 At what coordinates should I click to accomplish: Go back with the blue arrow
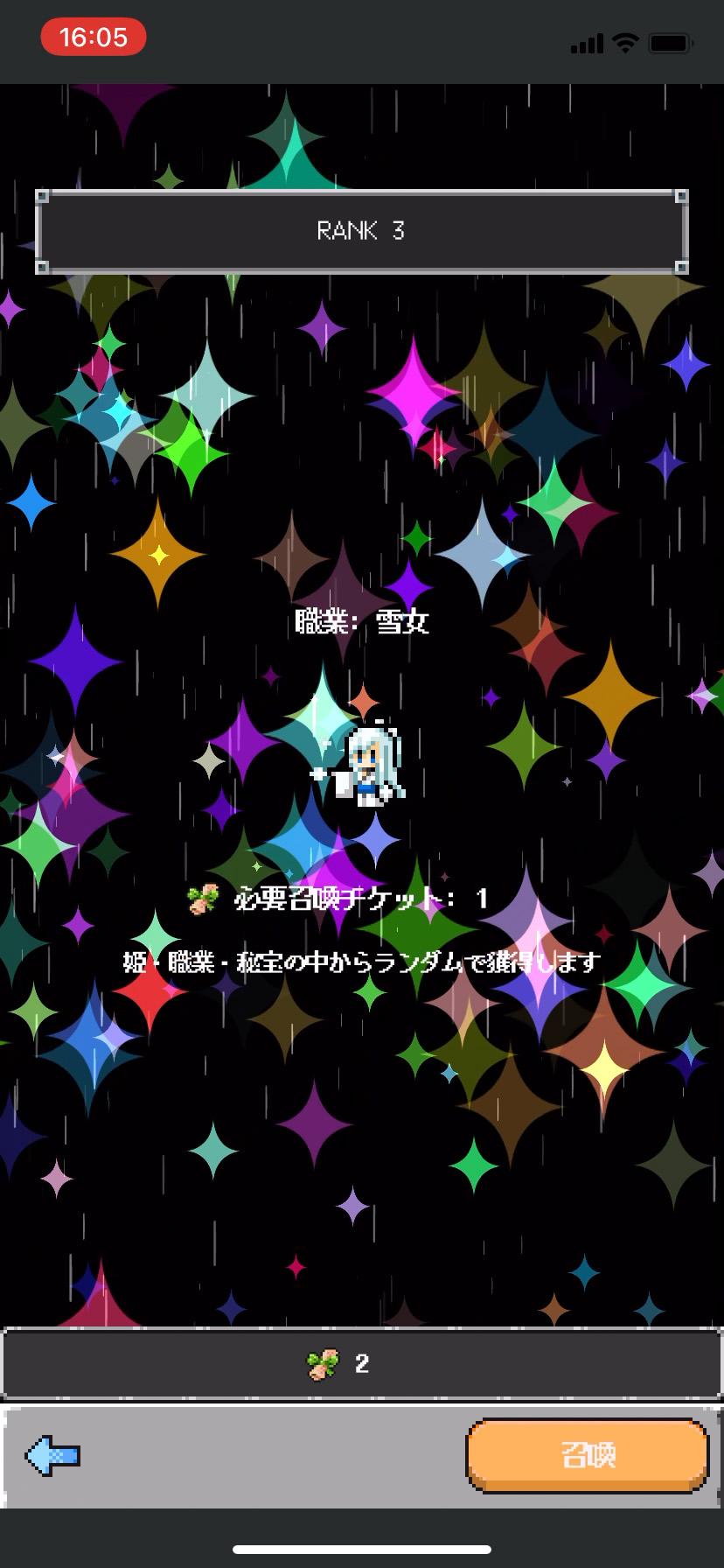click(52, 1455)
